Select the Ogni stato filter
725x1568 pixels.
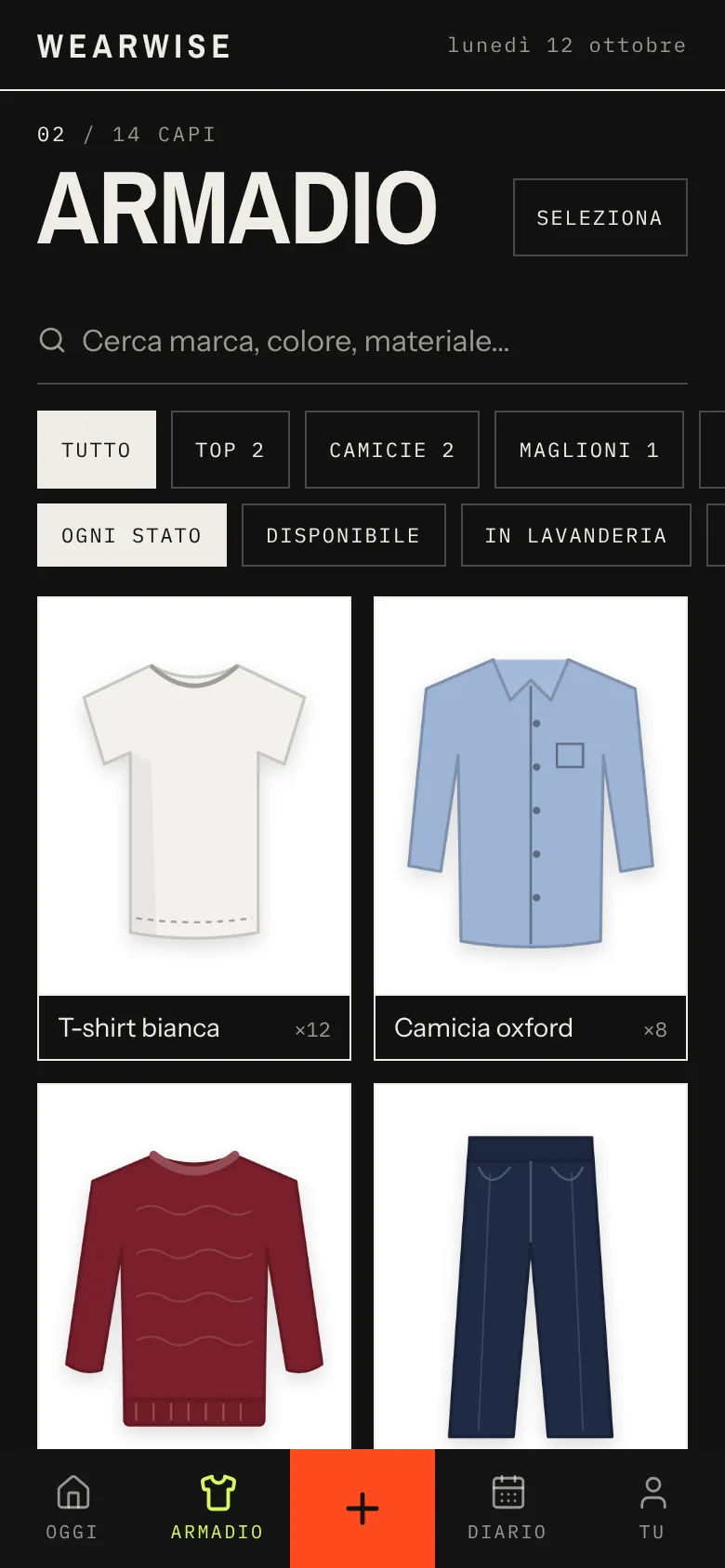132,535
